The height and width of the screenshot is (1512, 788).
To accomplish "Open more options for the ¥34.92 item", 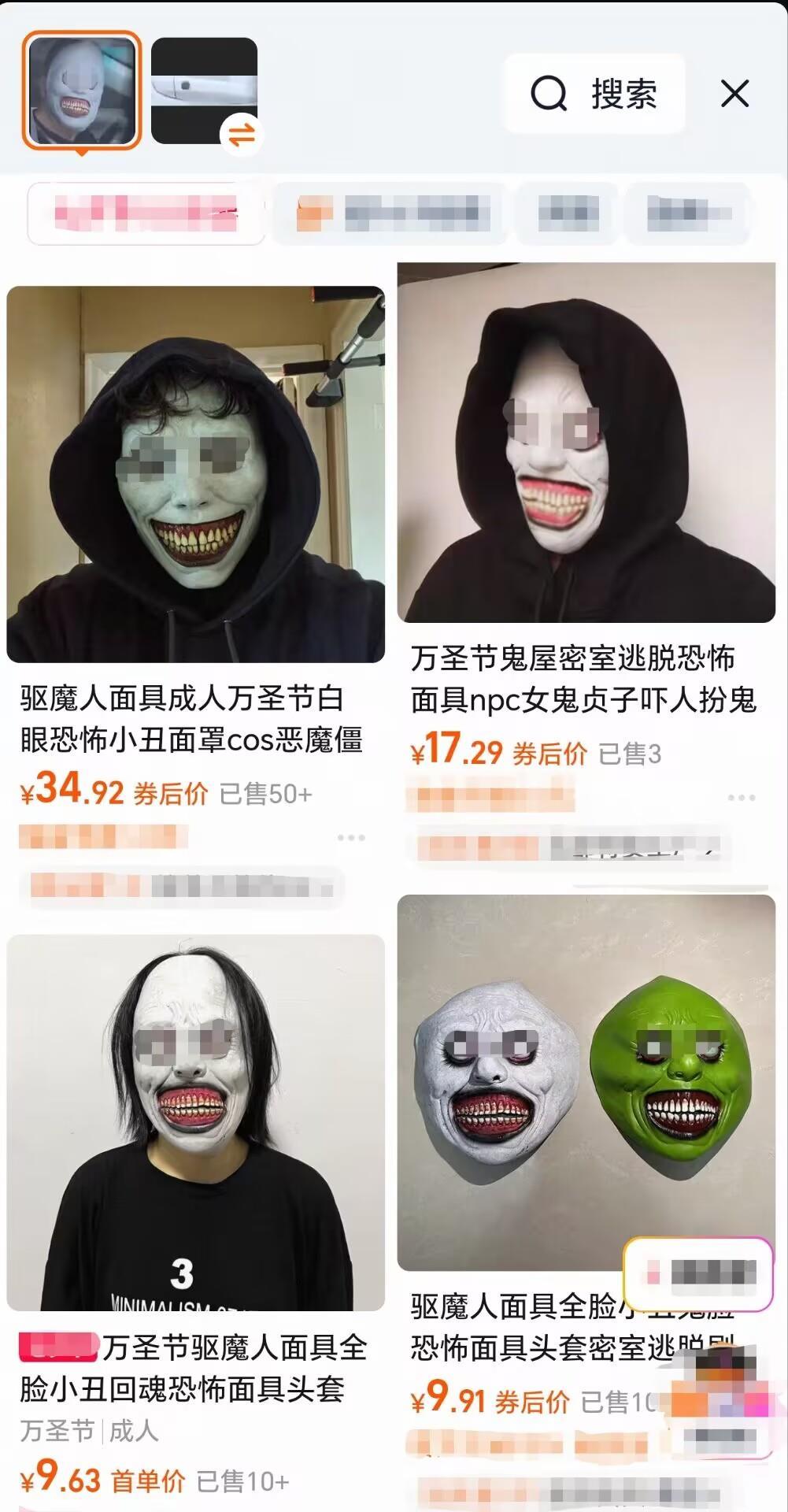I will tap(351, 837).
